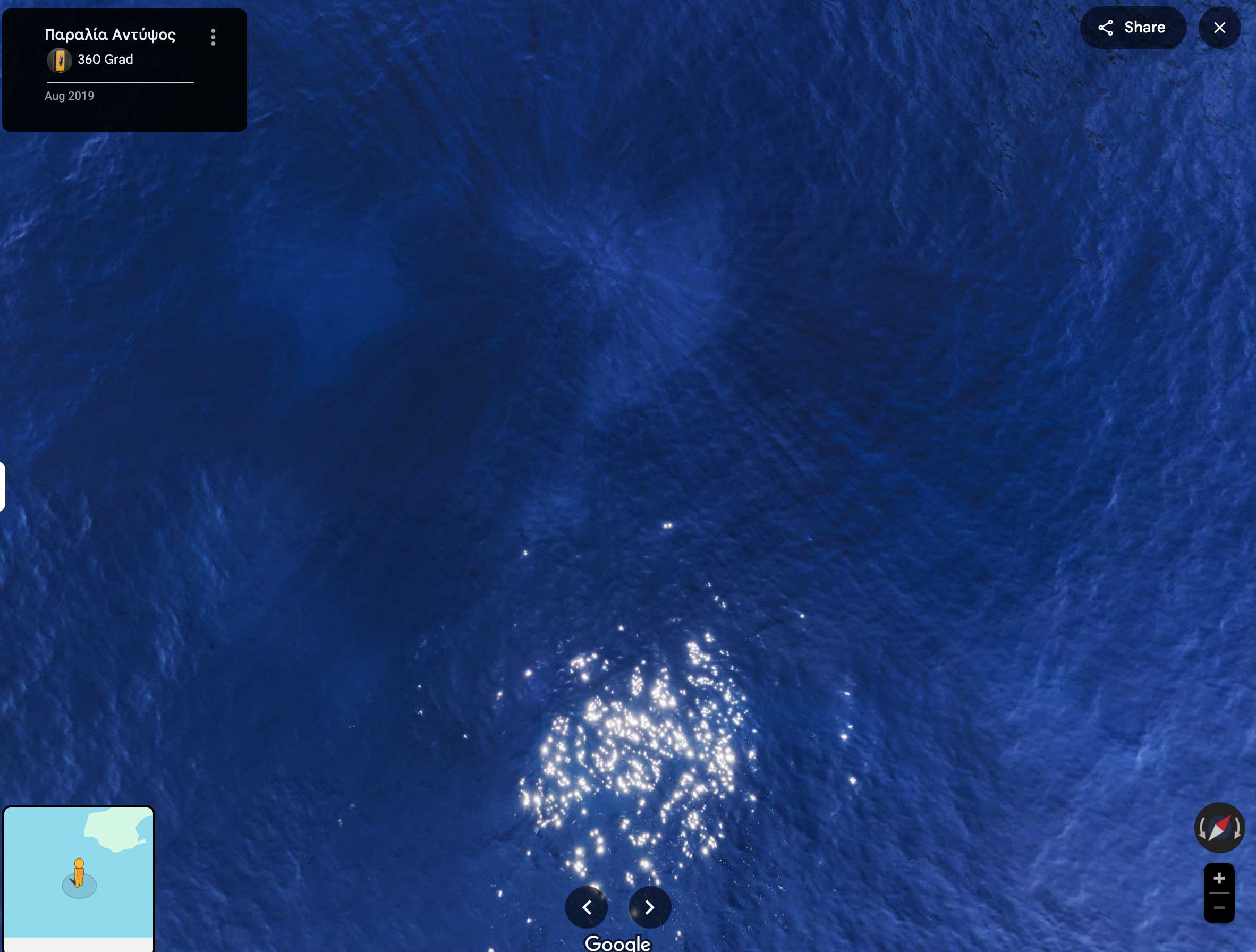Open the three-dot overflow menu
This screenshot has height=952, width=1256.
213,38
